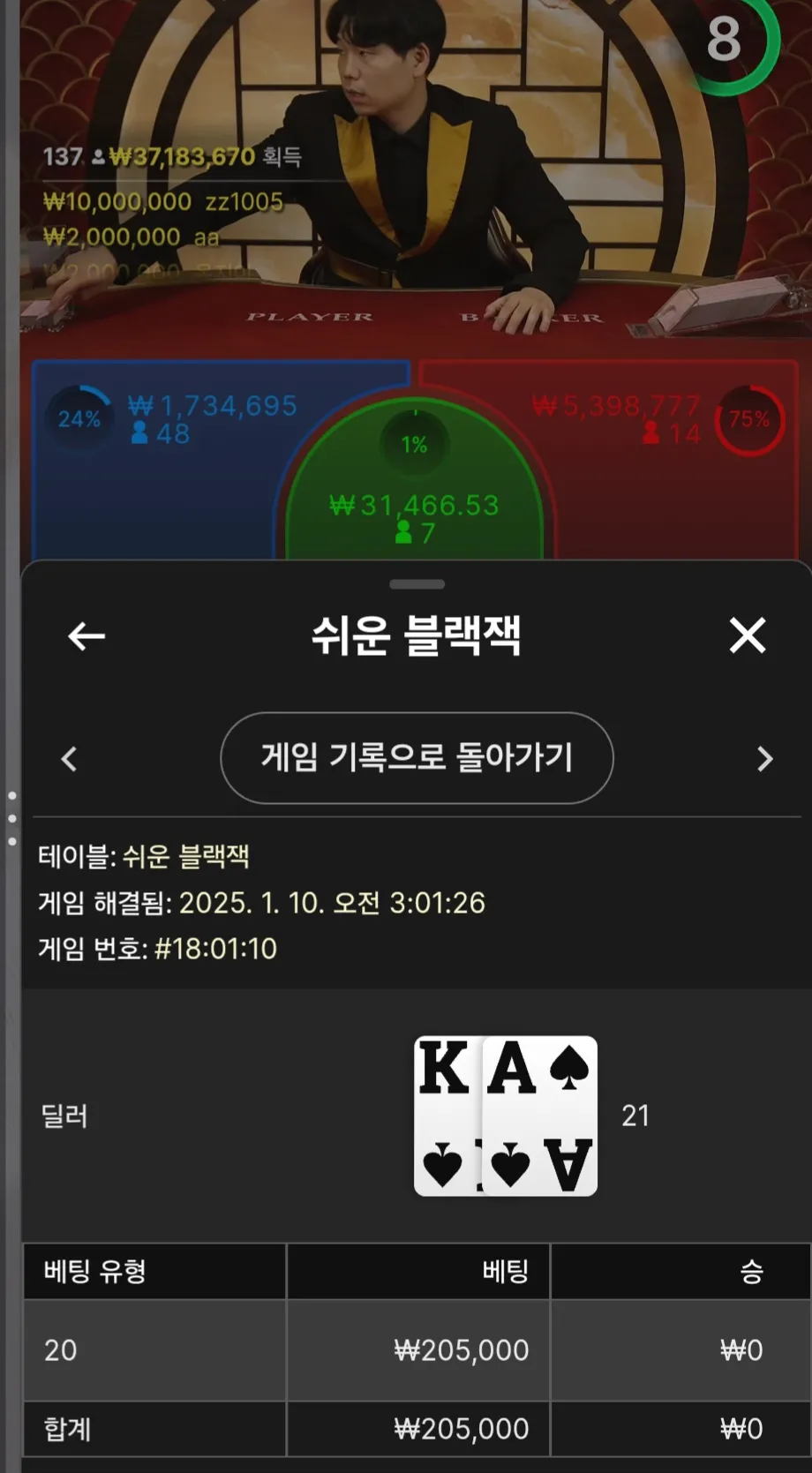
Task: Tap 게임 기록으로 돌아가기 button
Action: coord(417,758)
